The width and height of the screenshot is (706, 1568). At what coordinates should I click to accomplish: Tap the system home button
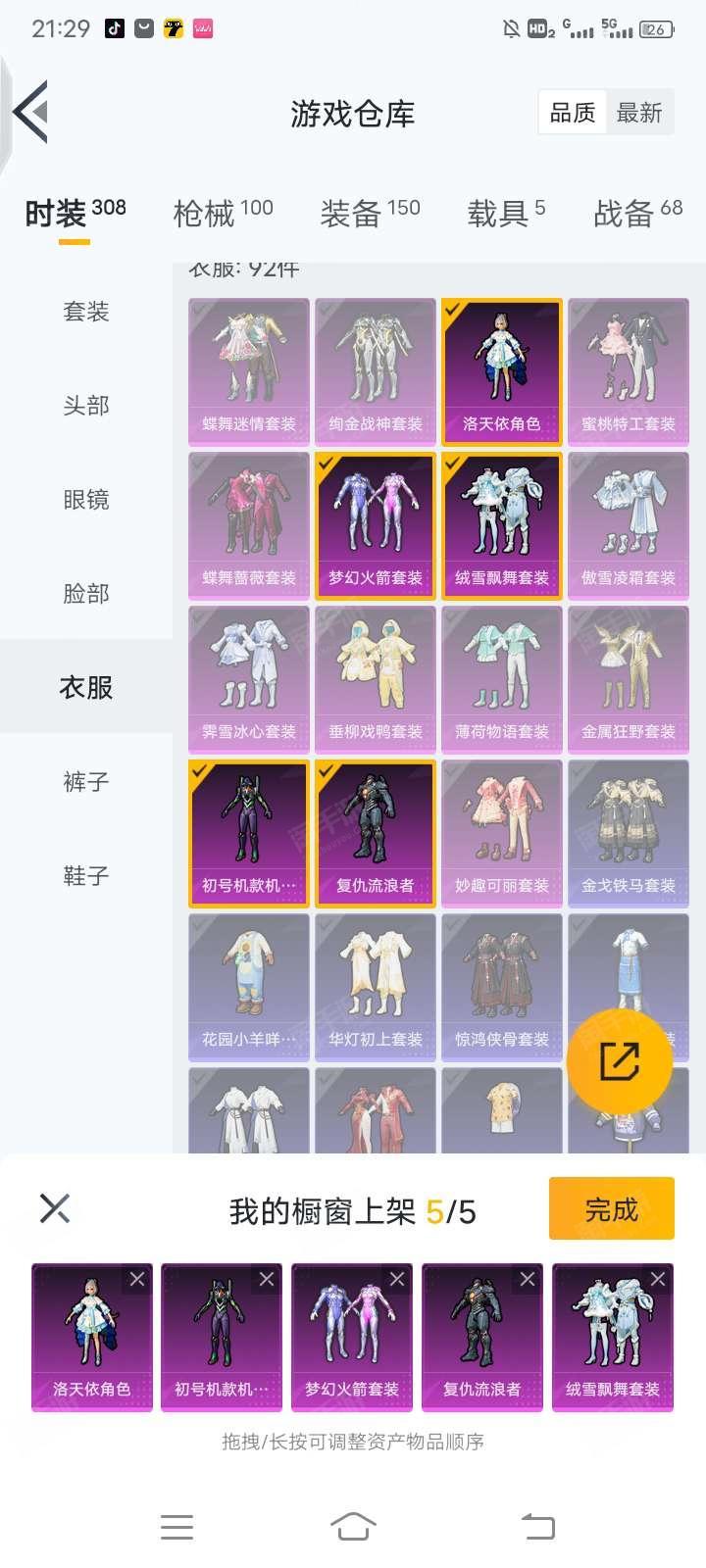pyautogui.click(x=353, y=1526)
